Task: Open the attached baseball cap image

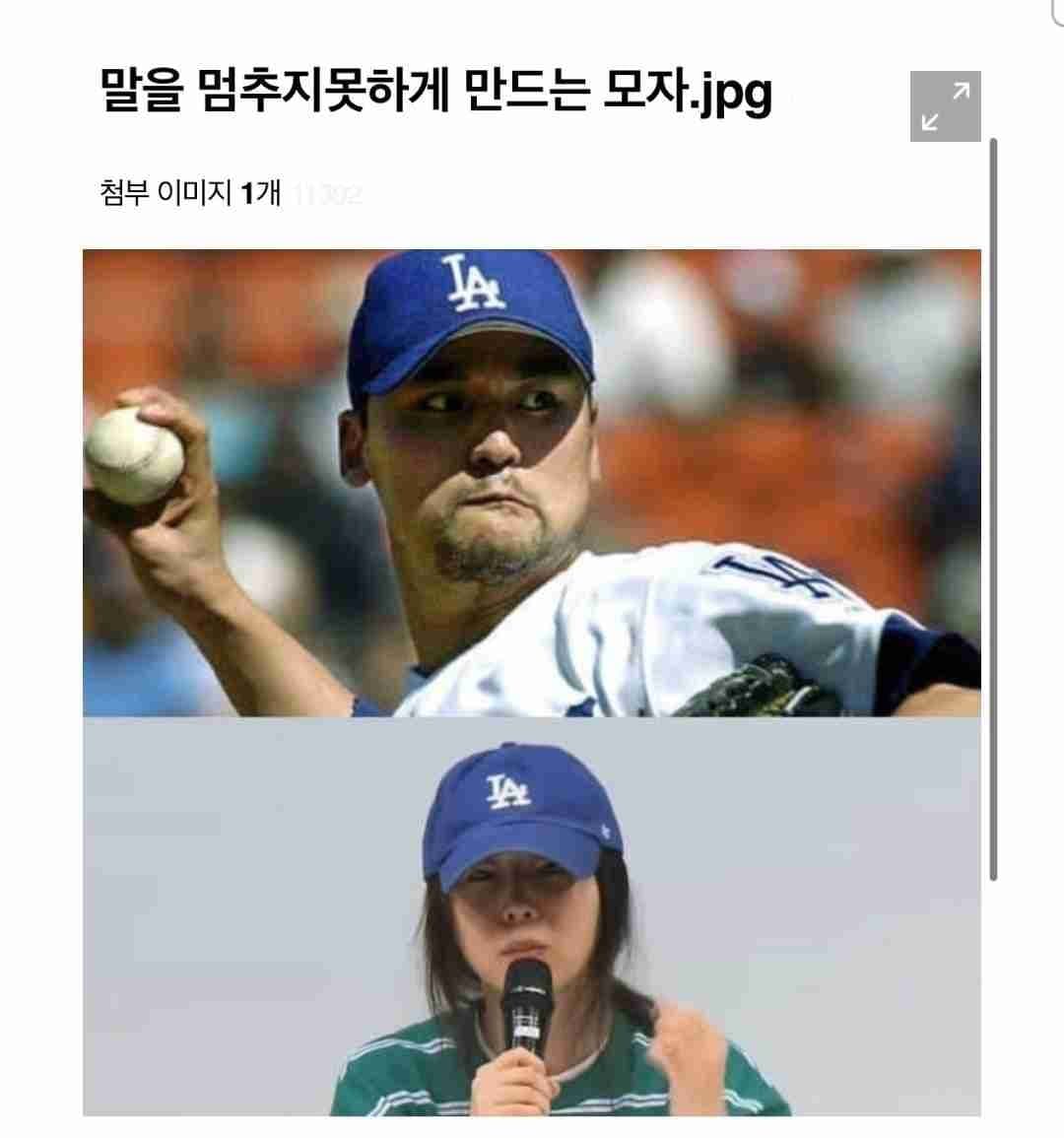Action: point(531,680)
